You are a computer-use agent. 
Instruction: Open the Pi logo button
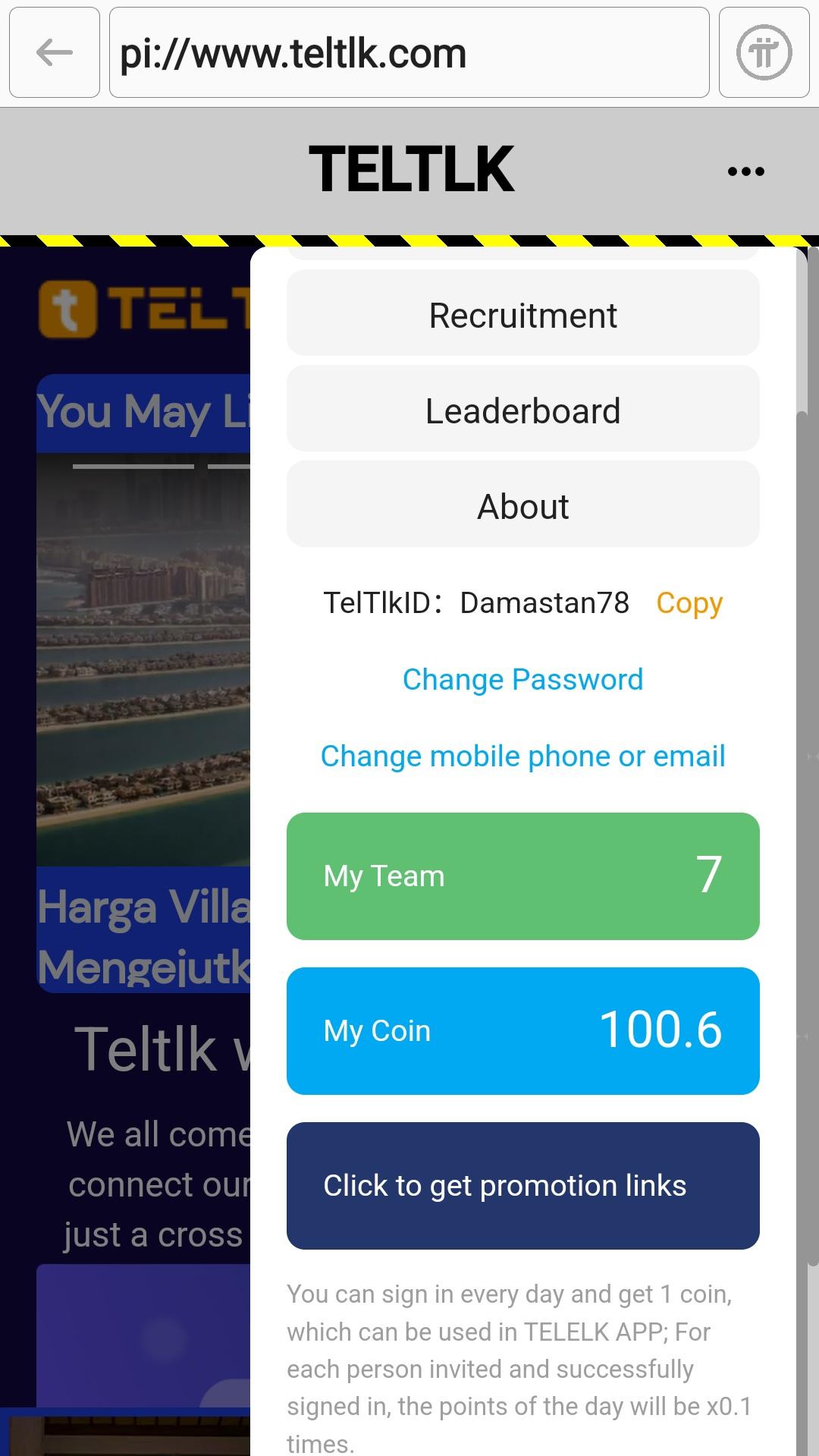(764, 52)
